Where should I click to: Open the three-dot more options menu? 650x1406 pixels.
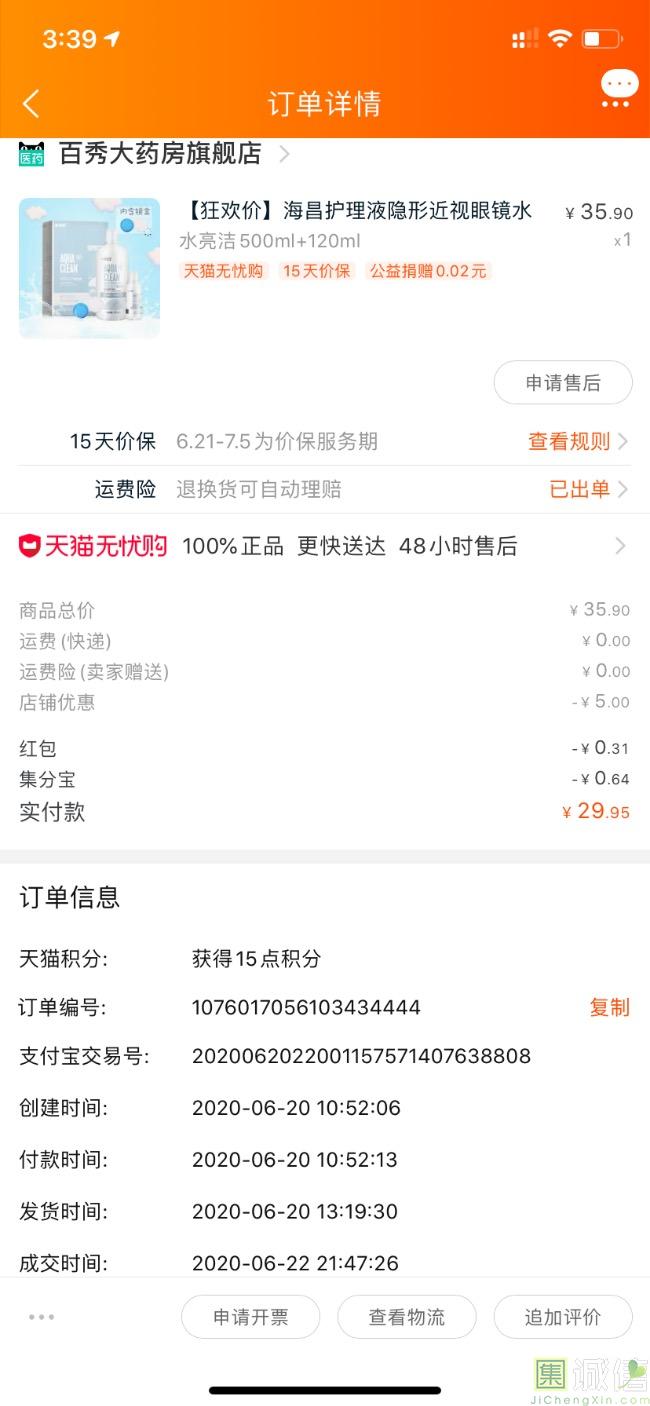click(42, 1317)
